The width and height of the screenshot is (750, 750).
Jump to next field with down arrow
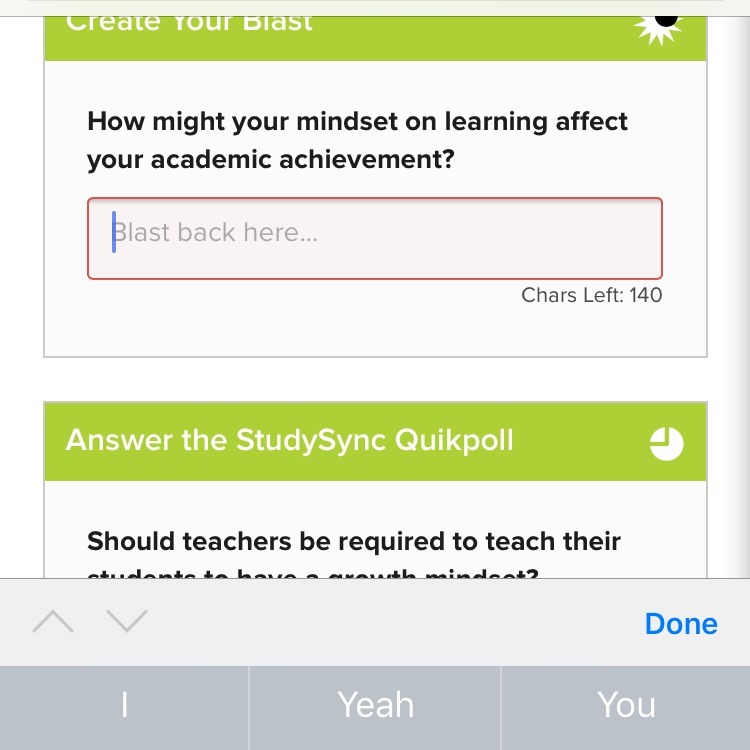click(x=126, y=622)
